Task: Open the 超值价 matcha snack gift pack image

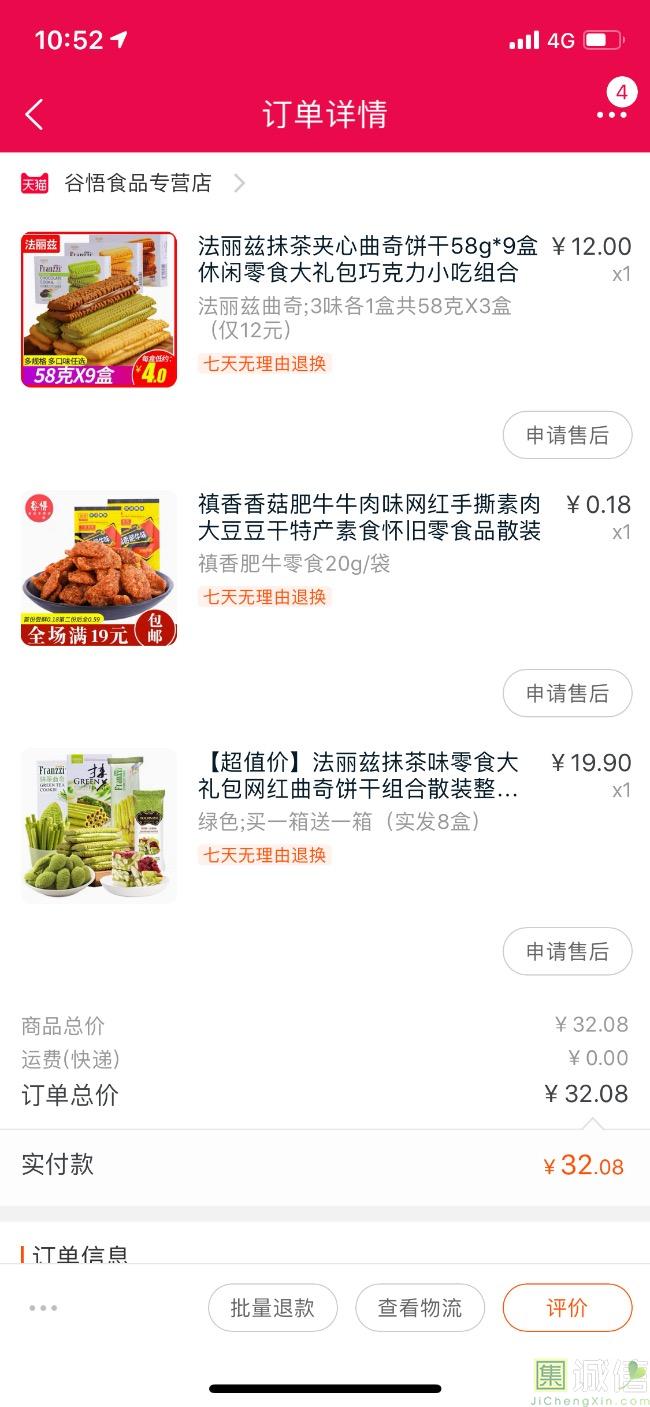Action: [x=99, y=825]
